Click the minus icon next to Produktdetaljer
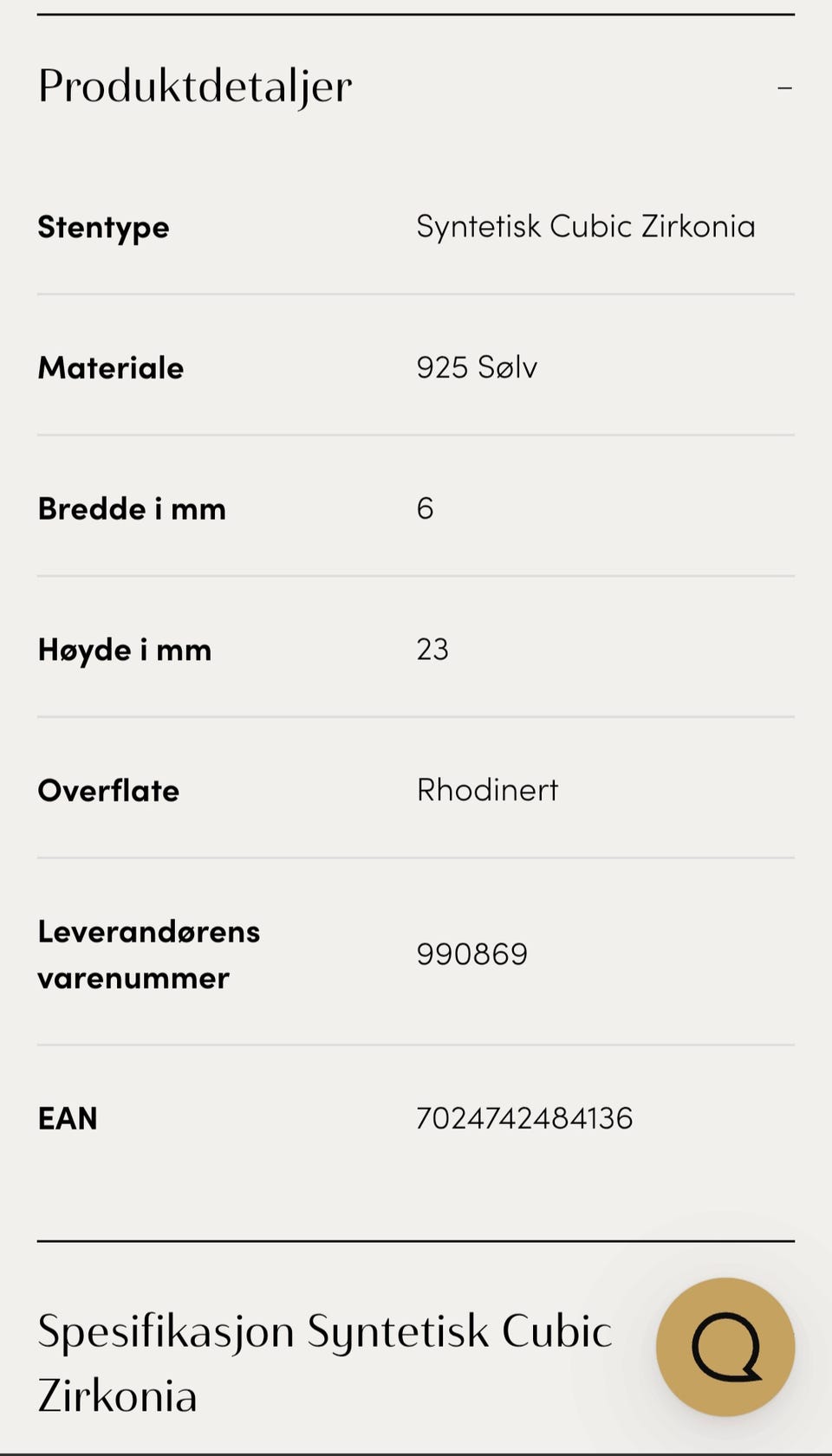Screen dimensions: 832x1456 click(785, 86)
